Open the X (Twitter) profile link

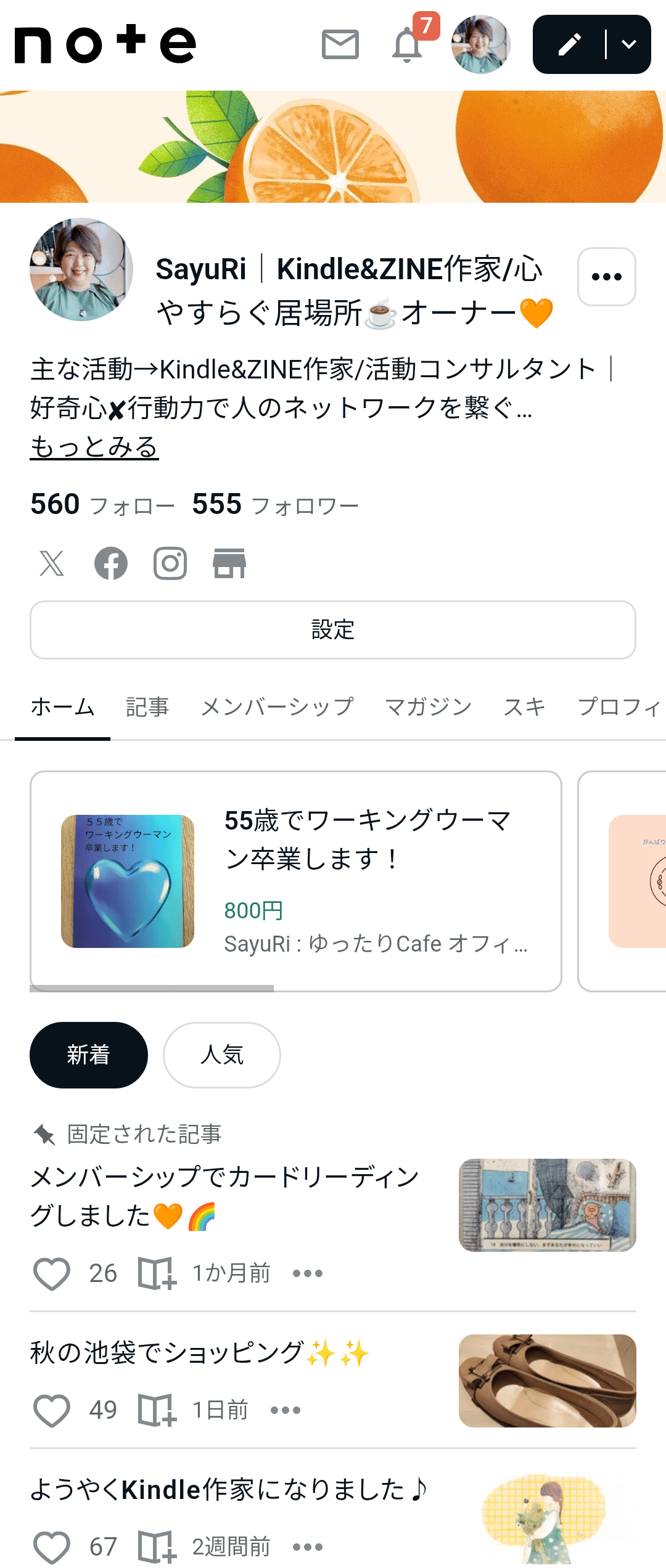[53, 563]
